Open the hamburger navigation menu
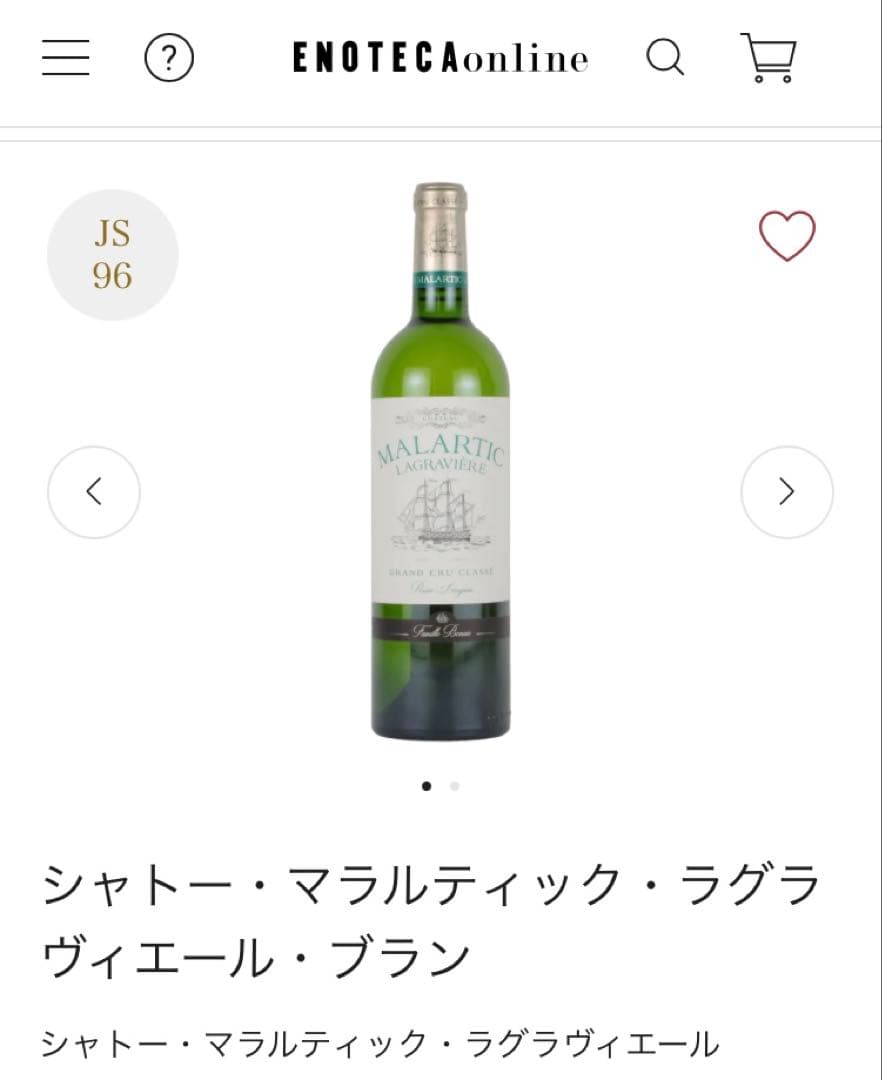Viewport: 882px width, 1080px height. (65, 58)
